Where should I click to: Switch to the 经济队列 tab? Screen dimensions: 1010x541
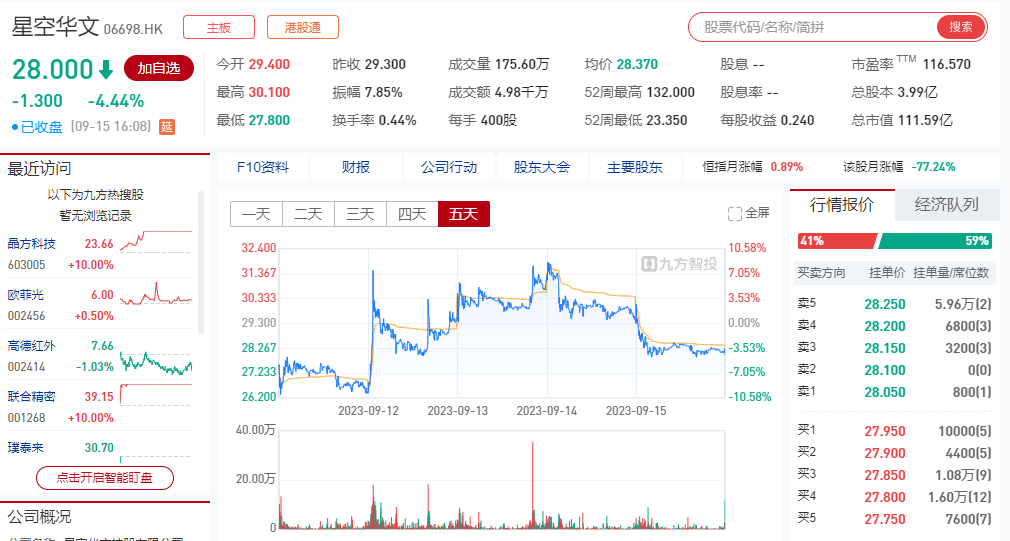pyautogui.click(x=946, y=205)
